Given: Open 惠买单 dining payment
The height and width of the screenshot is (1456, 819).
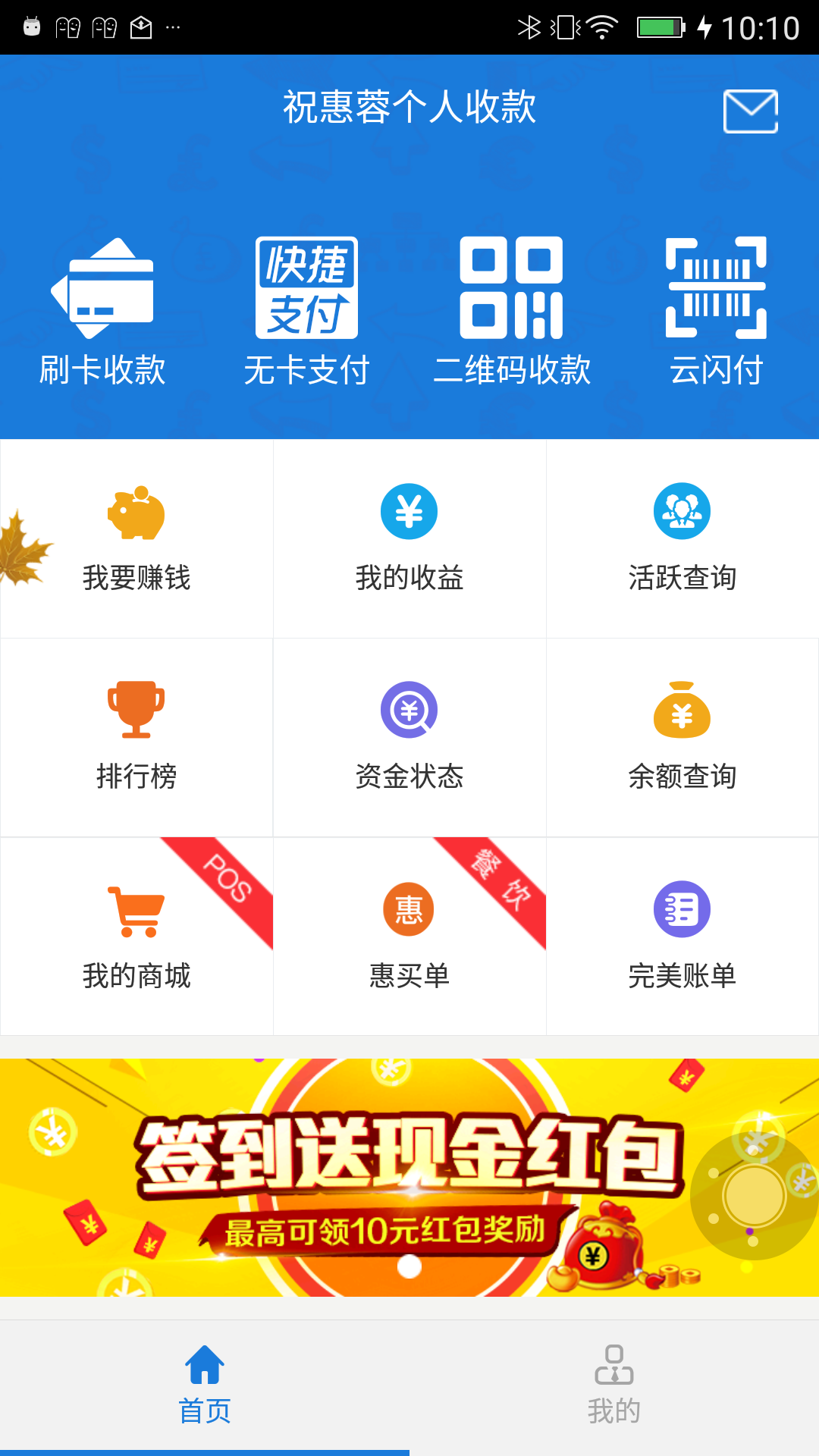Looking at the screenshot, I should pos(409,937).
